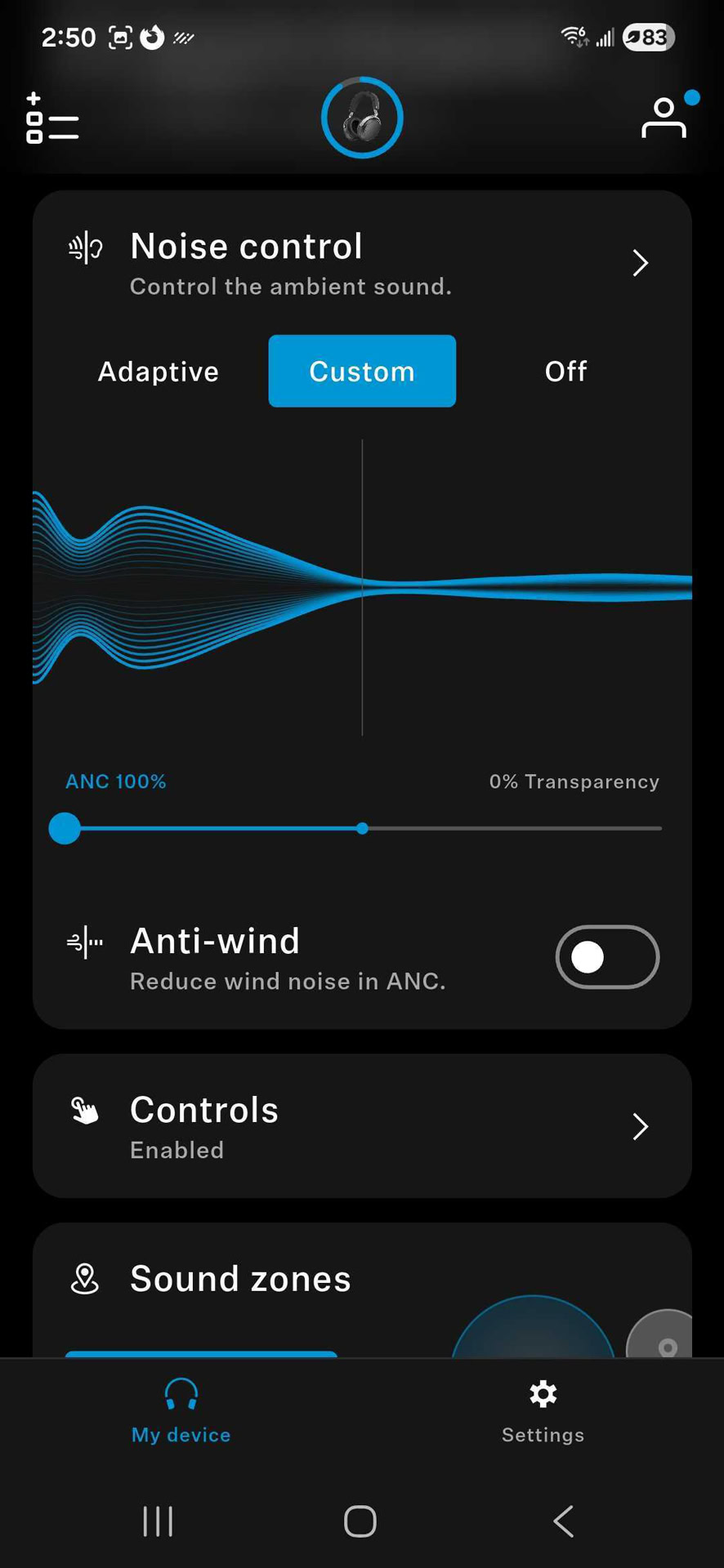The image size is (724, 1568).
Task: Switch noise control to Off
Action: click(565, 371)
